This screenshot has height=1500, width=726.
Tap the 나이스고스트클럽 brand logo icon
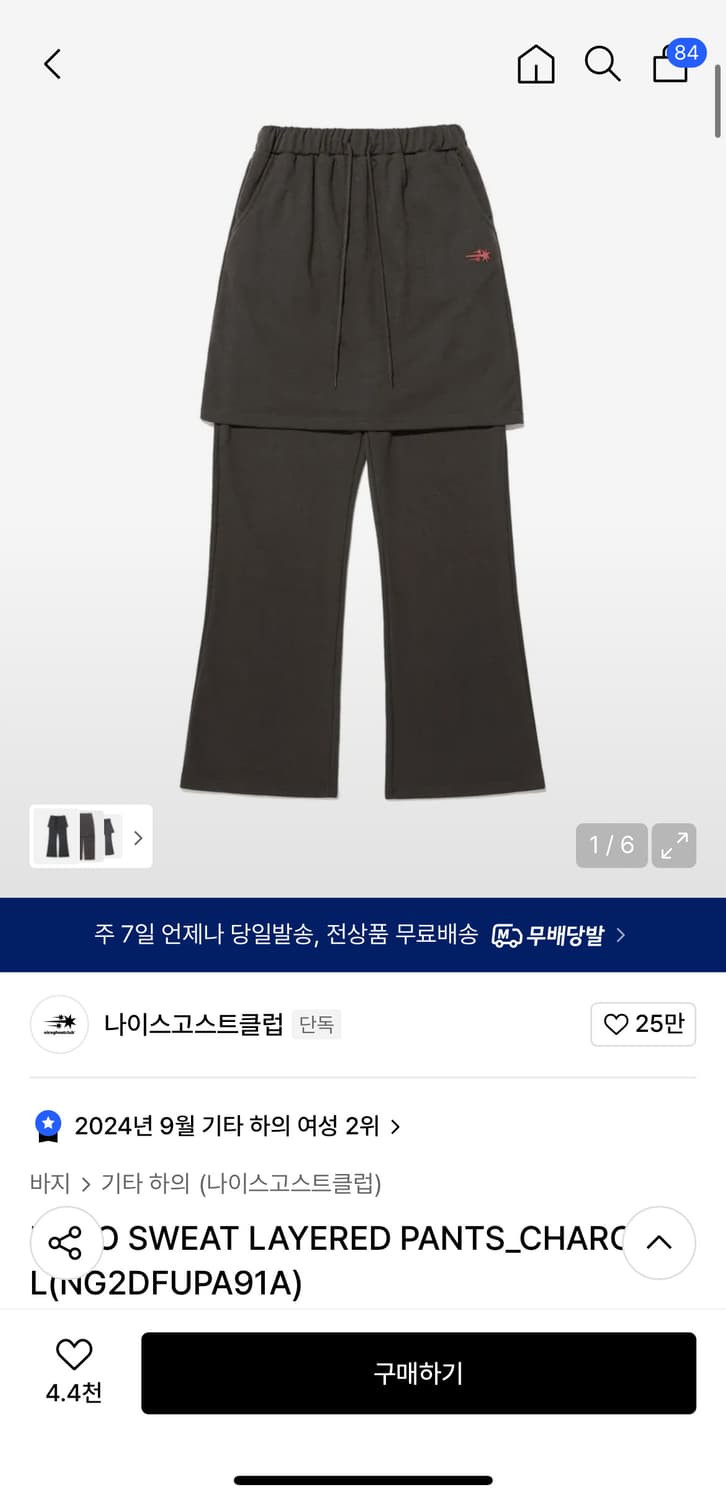pos(60,1024)
